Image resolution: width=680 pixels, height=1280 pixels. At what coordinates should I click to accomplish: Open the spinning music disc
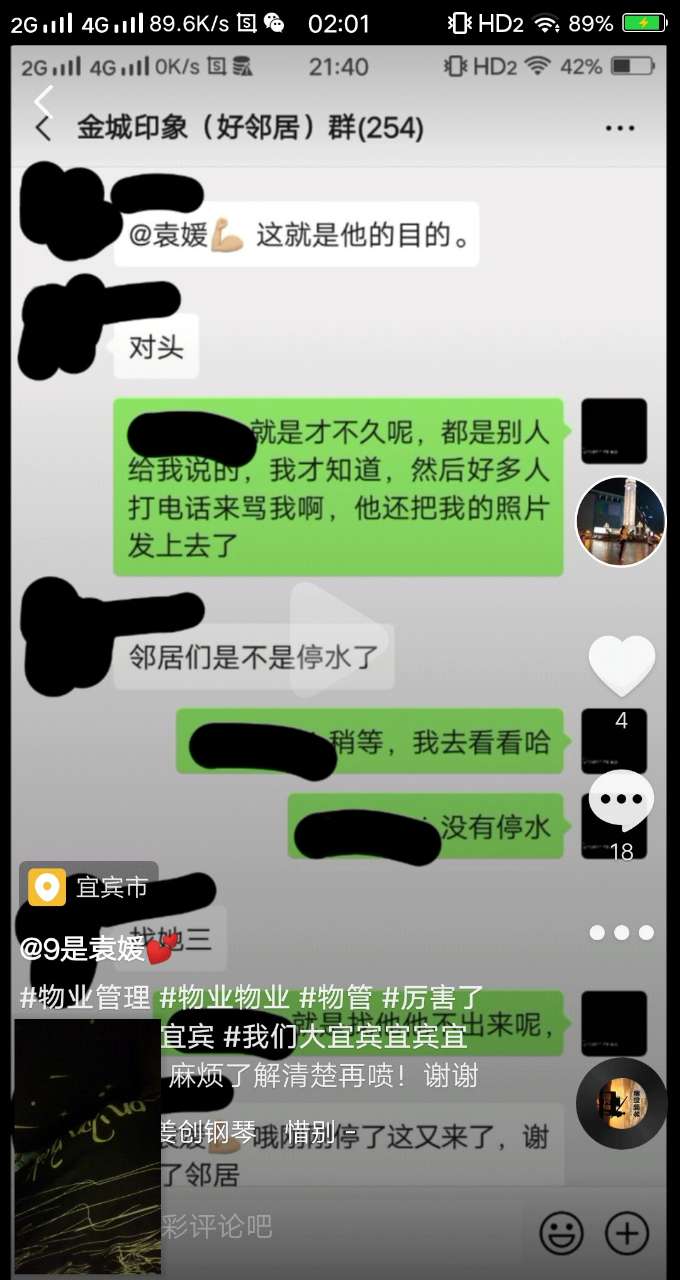coord(621,1103)
